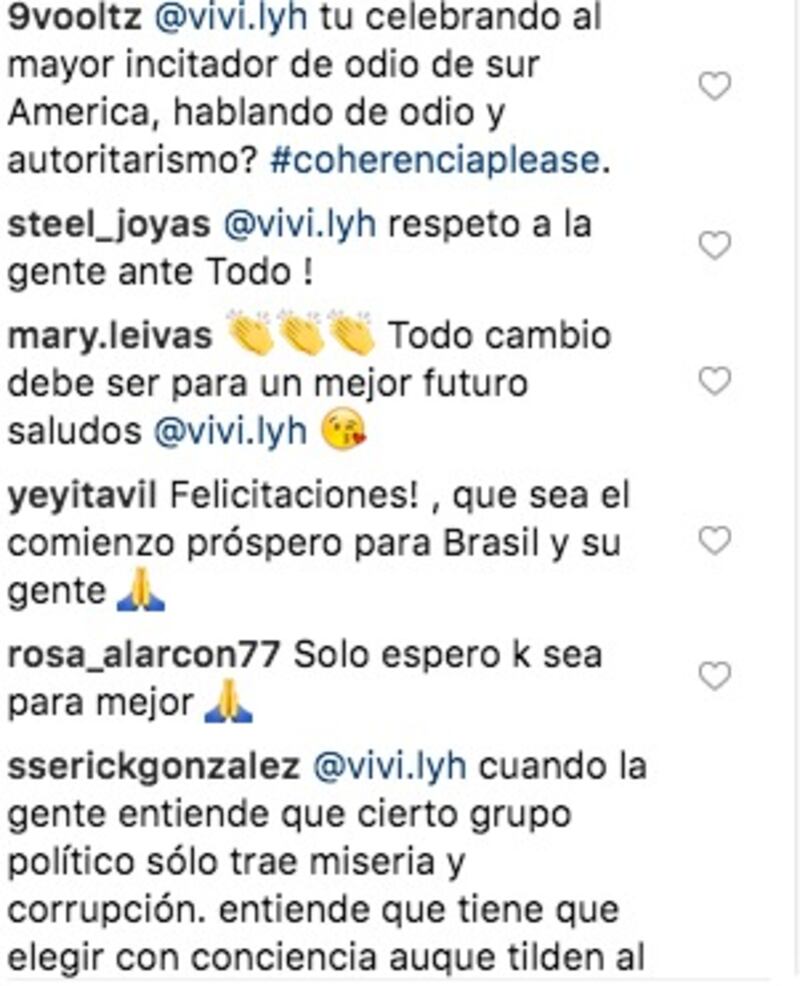The height and width of the screenshot is (986, 800).
Task: Like rosa_alarcon77's comment
Action: (714, 678)
